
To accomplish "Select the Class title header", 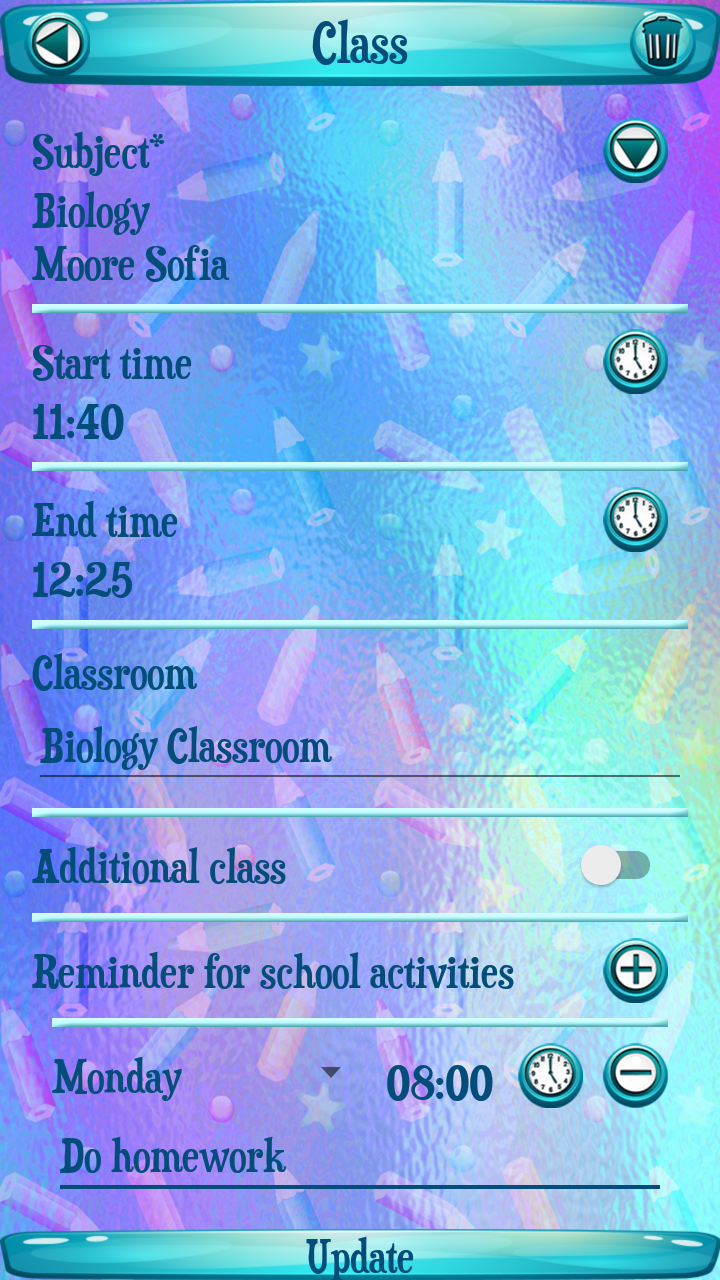I will [360, 42].
